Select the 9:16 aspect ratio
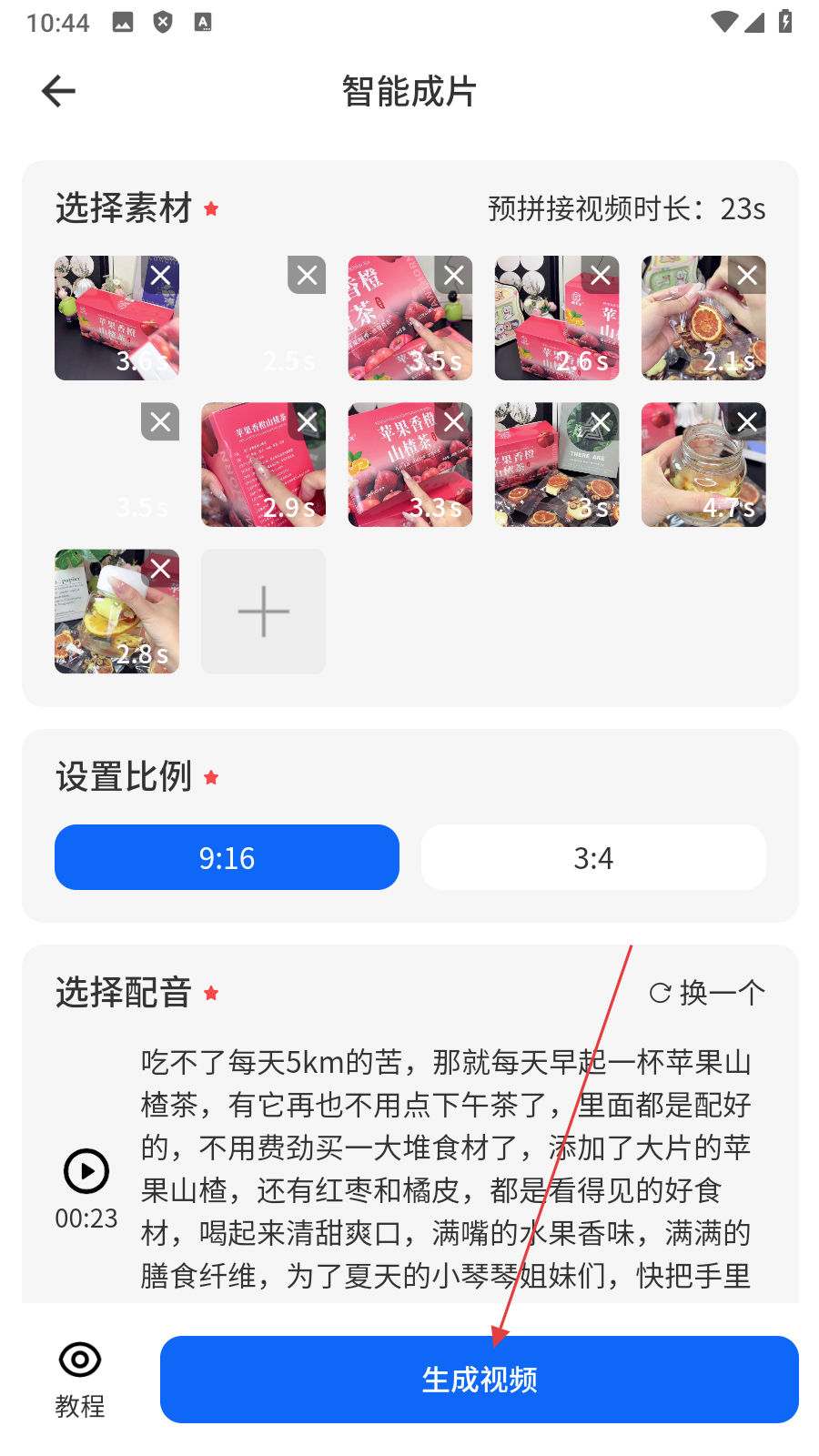 pos(227,857)
